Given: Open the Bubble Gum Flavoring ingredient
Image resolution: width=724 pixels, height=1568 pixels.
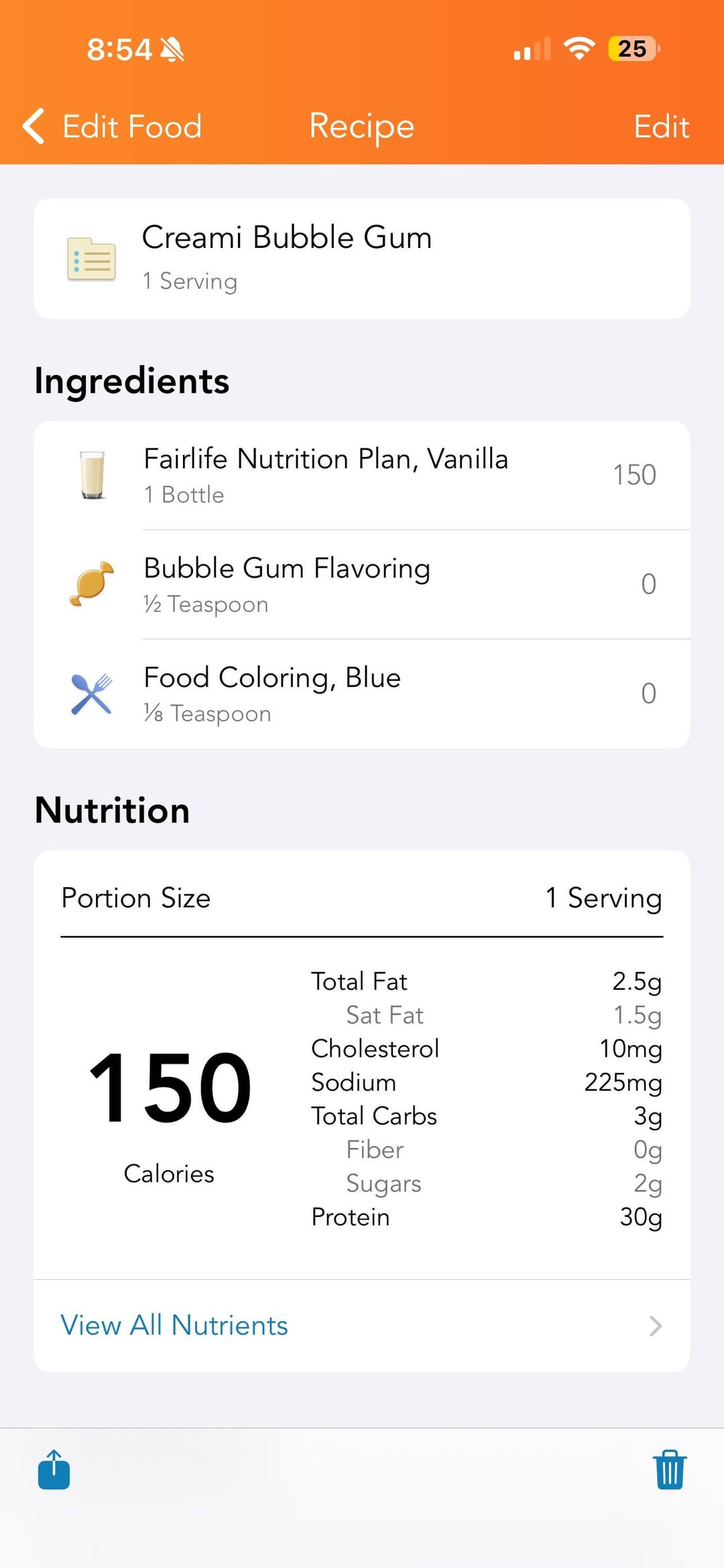Looking at the screenshot, I should coord(362,584).
